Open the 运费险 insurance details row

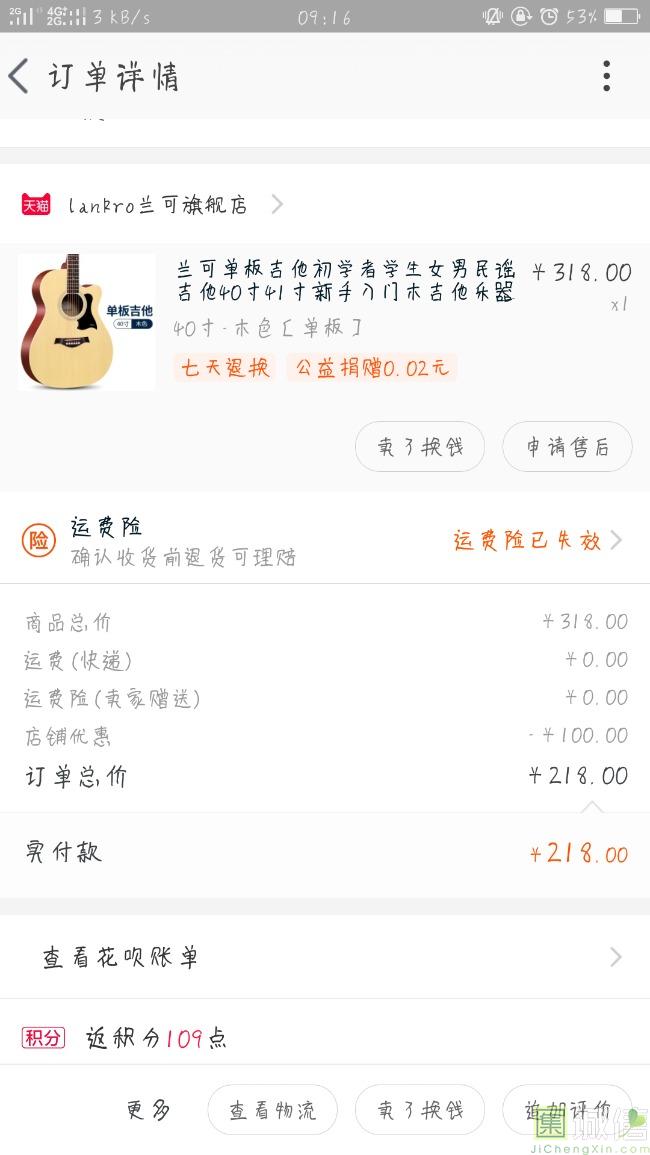(x=325, y=540)
